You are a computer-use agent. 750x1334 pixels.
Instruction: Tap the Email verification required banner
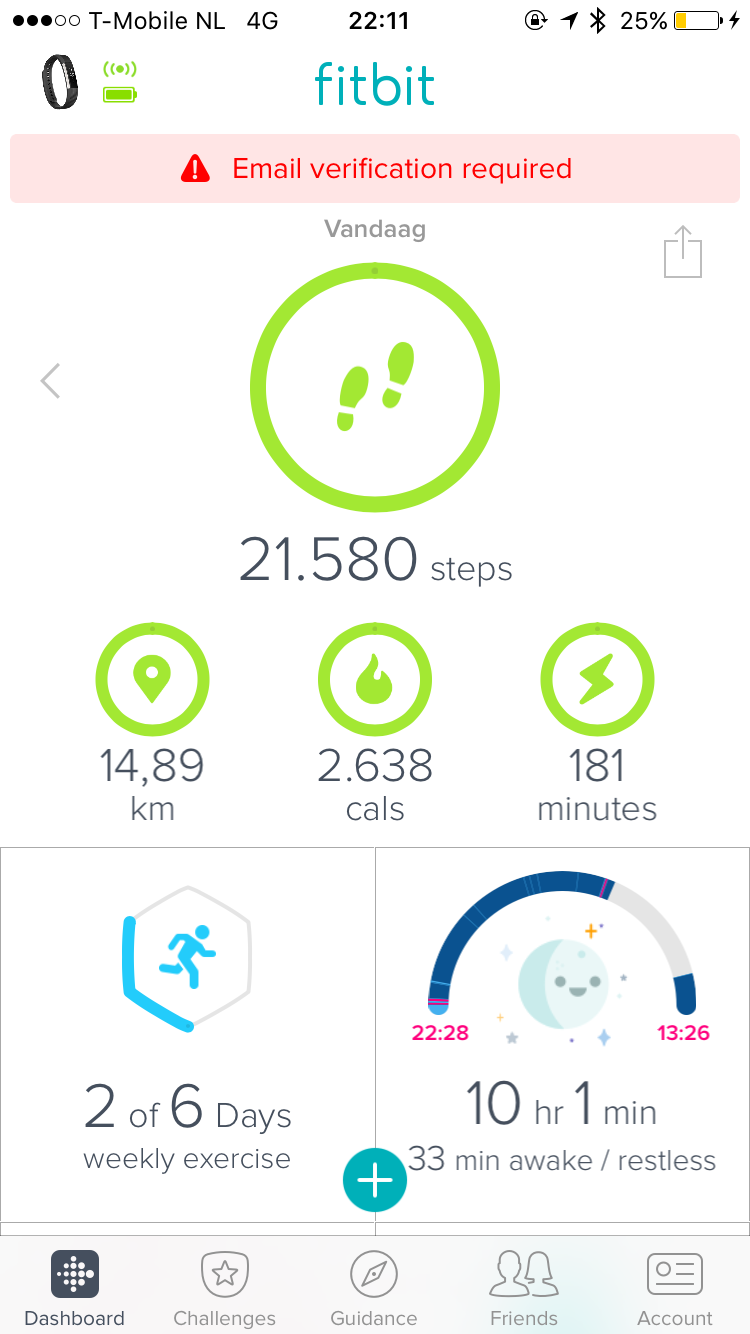coord(375,169)
